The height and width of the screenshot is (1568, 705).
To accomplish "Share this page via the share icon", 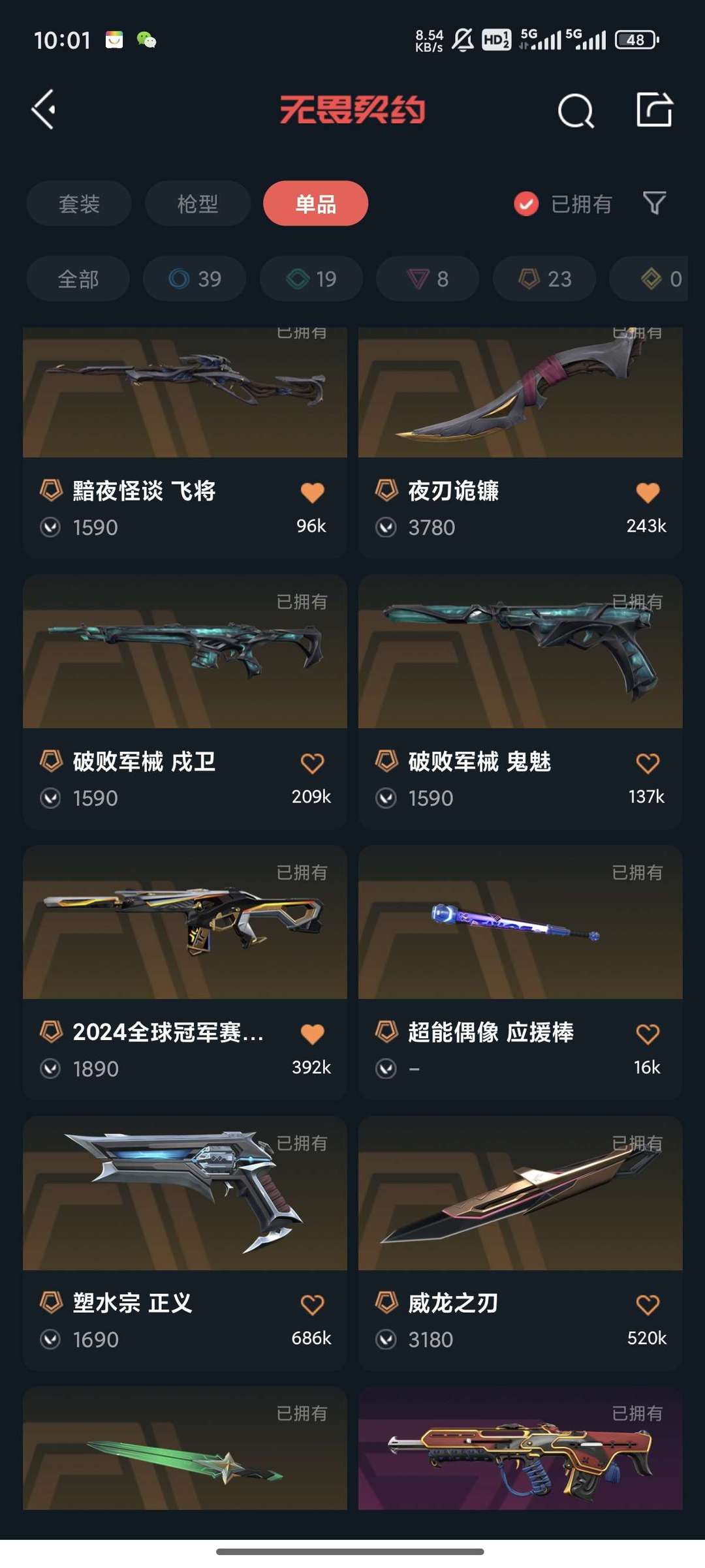I will coord(654,109).
